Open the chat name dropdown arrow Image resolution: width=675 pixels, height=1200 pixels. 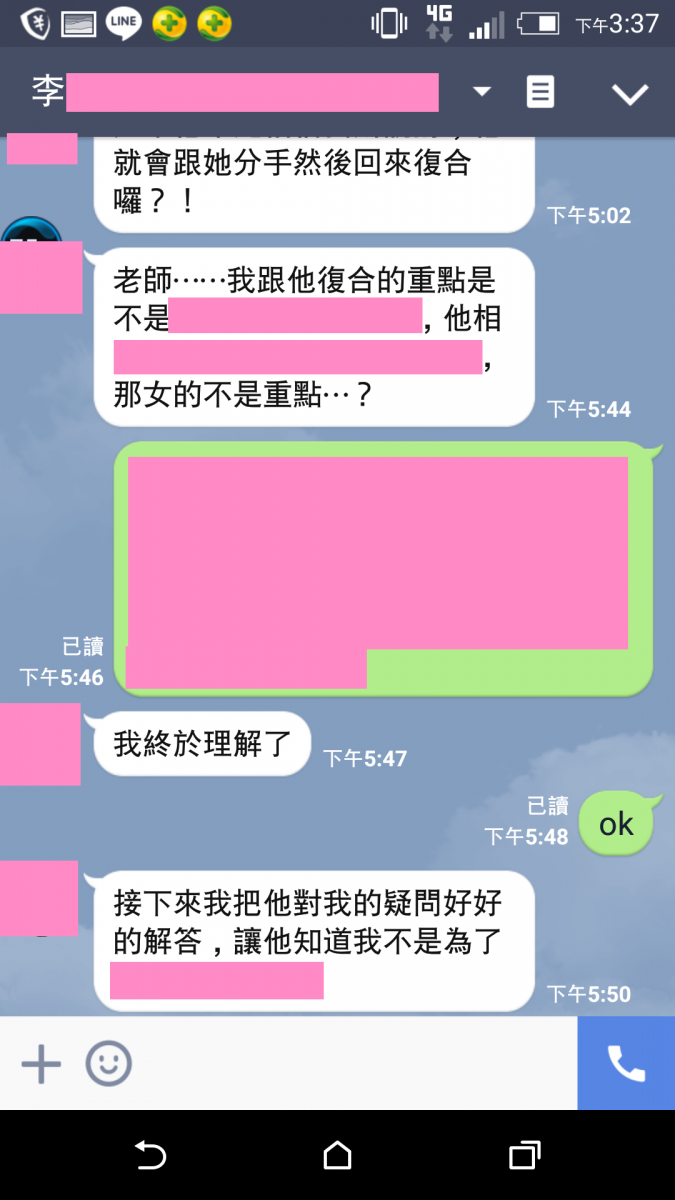tap(482, 92)
